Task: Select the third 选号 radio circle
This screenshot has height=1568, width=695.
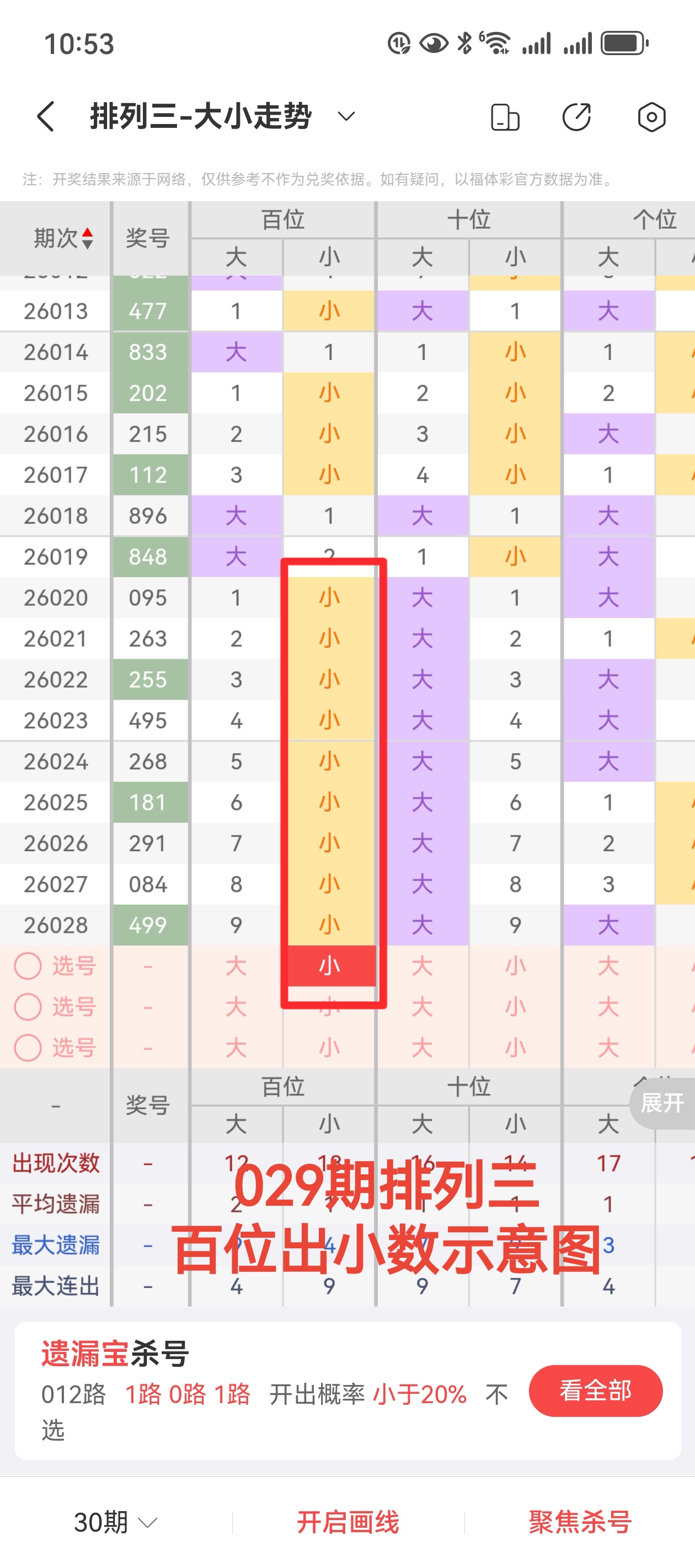Action: pos(27,1048)
